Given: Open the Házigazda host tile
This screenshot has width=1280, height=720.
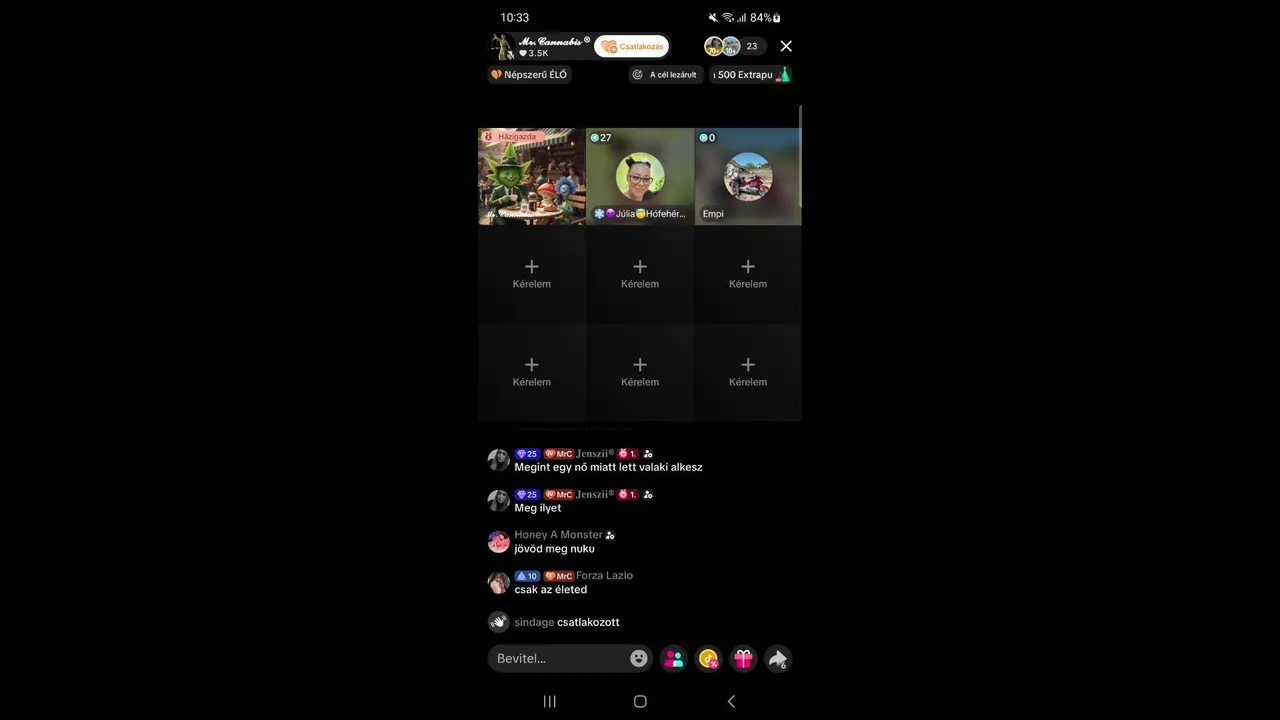Looking at the screenshot, I should [x=531, y=177].
